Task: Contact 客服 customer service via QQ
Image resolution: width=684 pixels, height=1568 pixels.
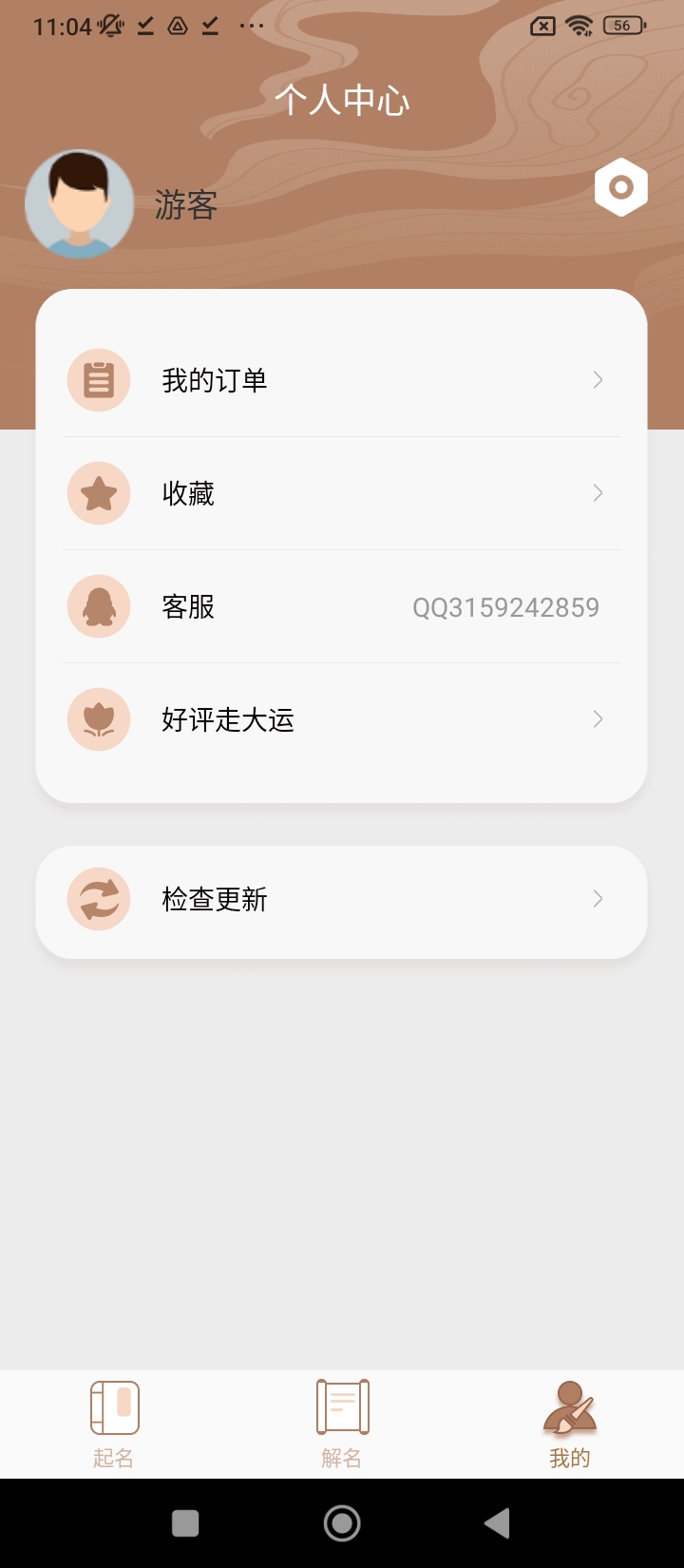Action: pyautogui.click(x=341, y=606)
